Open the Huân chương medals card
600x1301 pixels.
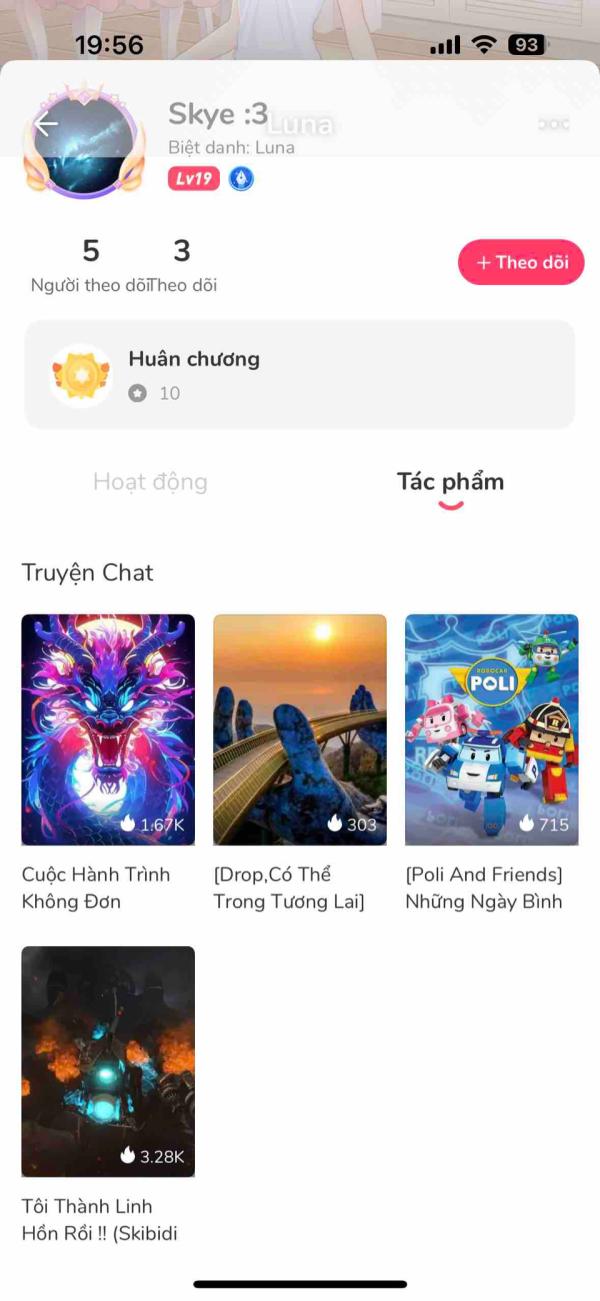(299, 375)
